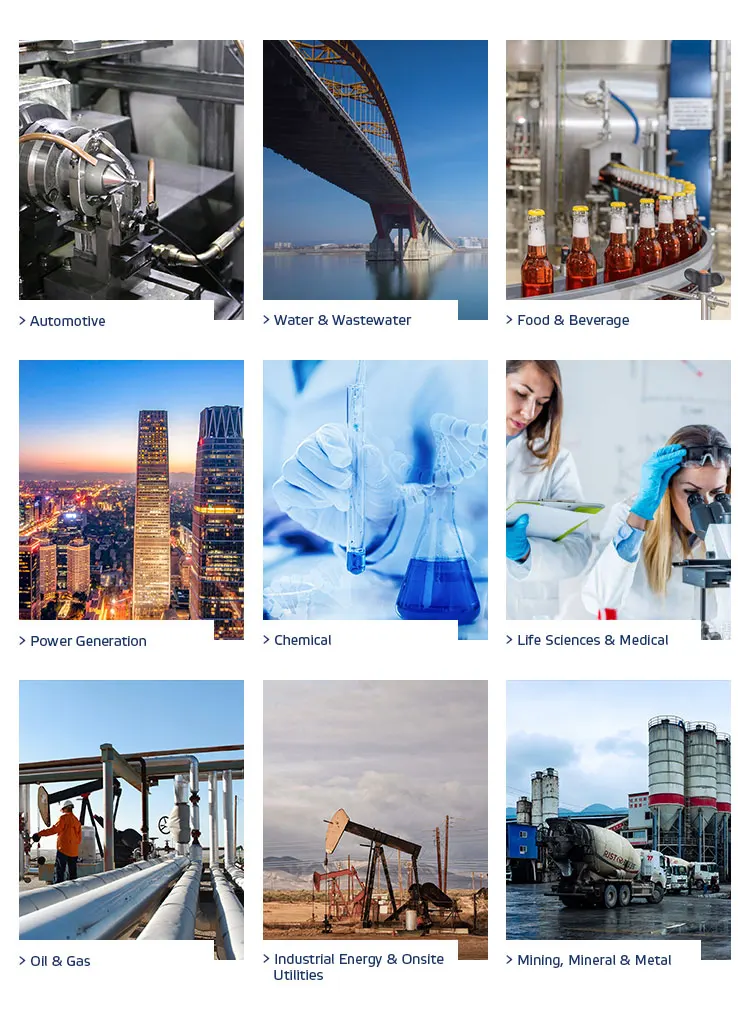Select Industrial Energy & Onsite Utilities
Image resolution: width=750 pixels, height=1018 pixels.
(375, 832)
